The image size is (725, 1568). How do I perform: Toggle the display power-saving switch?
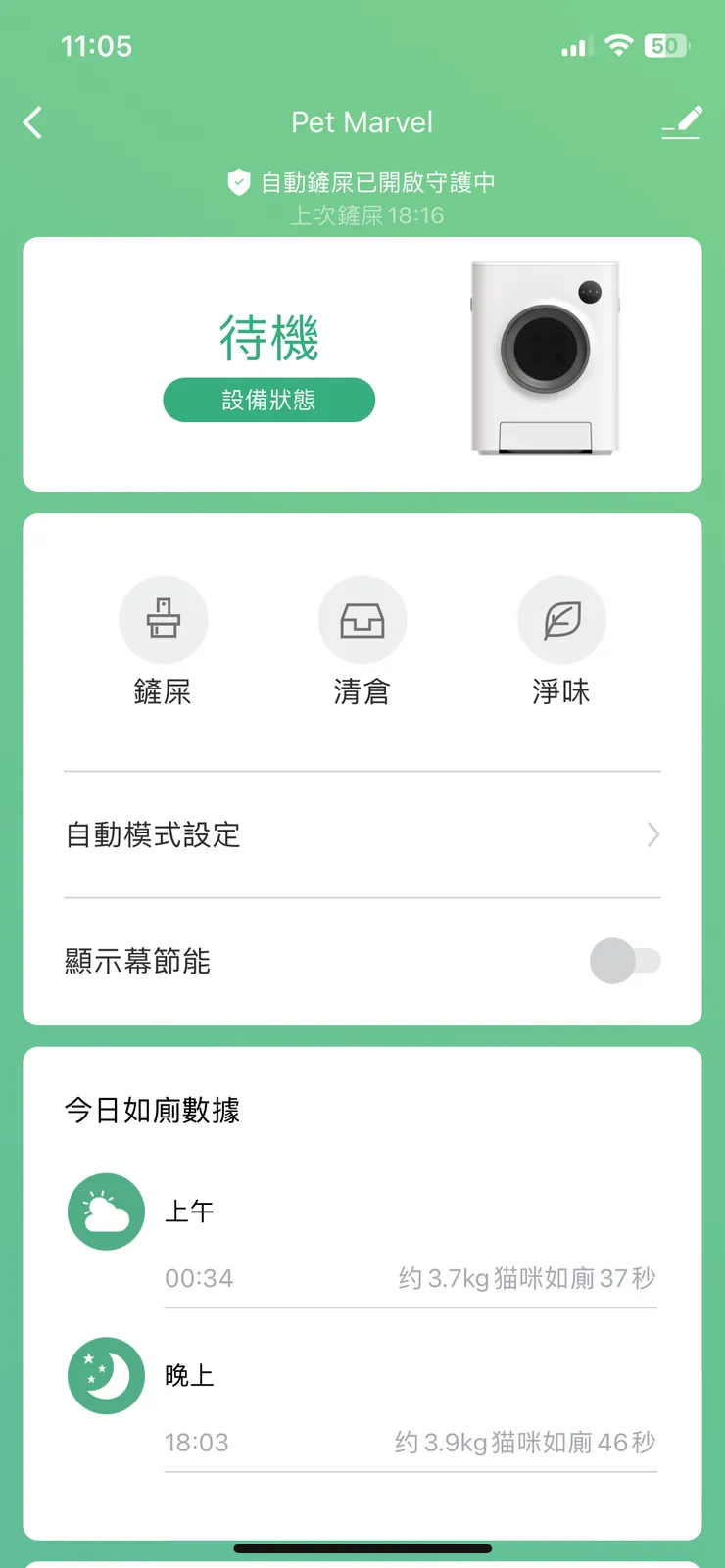point(626,961)
